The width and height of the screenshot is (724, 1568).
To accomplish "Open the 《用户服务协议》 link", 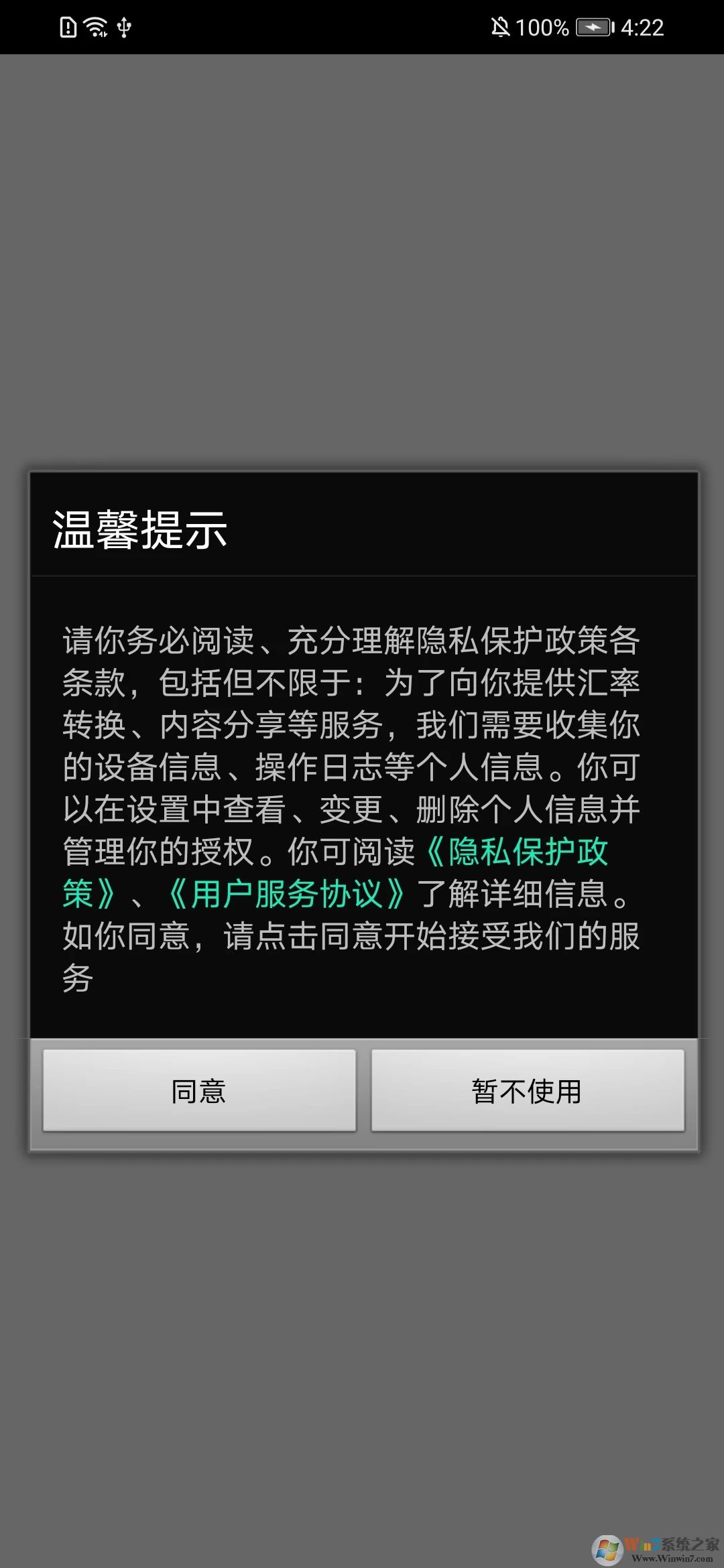I will (286, 895).
